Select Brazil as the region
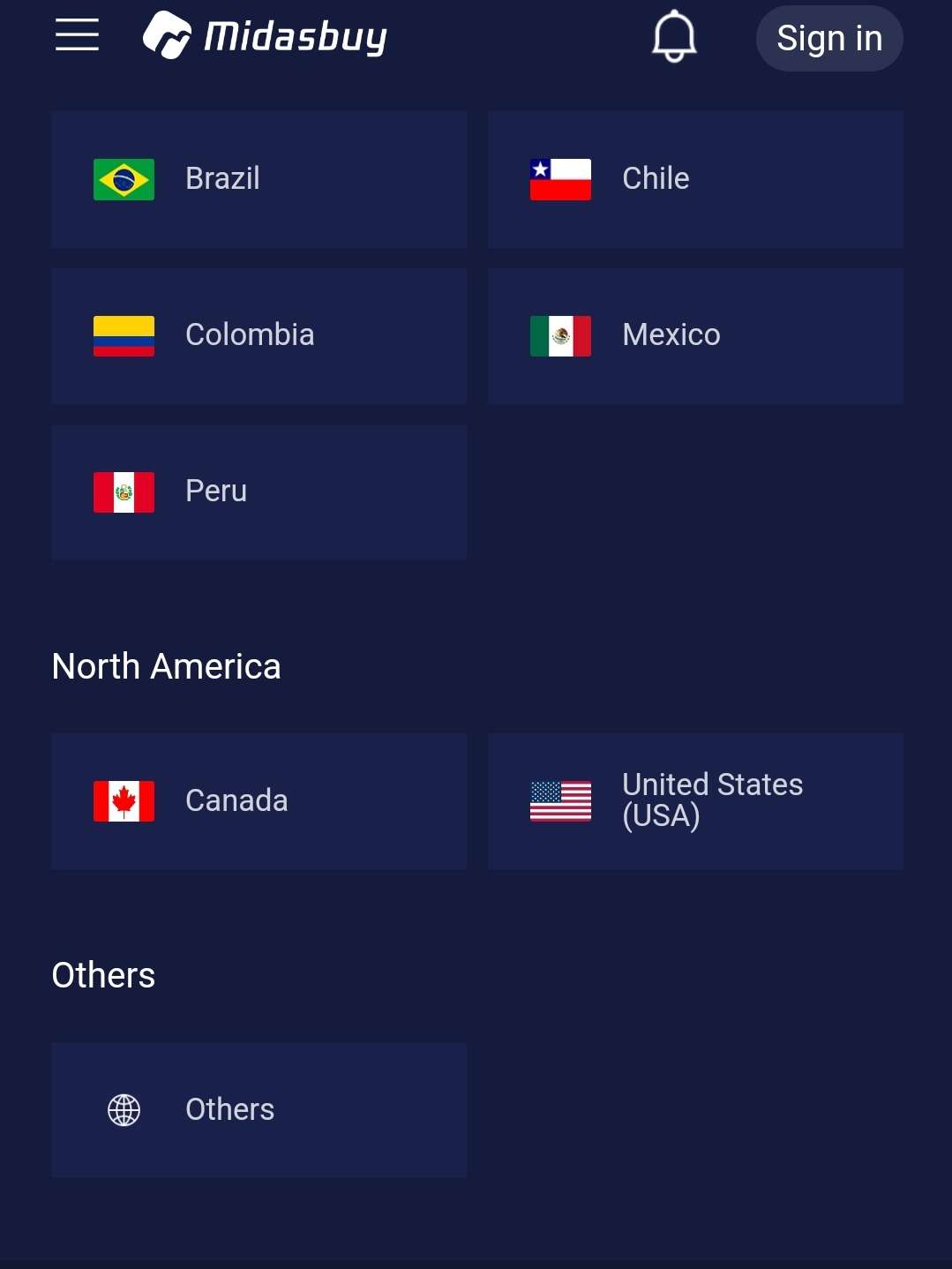 (259, 179)
